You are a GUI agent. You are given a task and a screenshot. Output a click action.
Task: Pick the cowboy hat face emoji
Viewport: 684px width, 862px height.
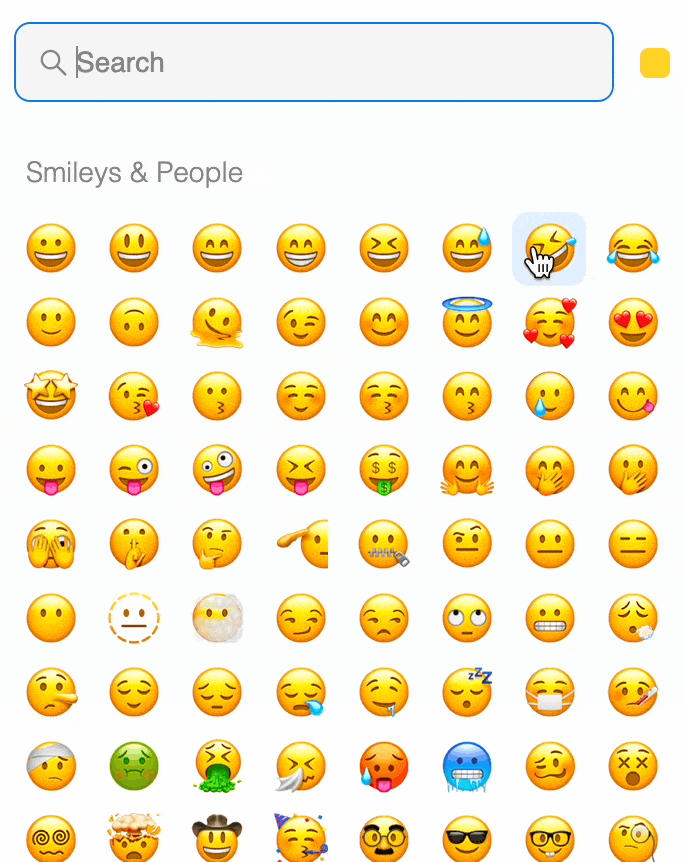[x=217, y=836]
